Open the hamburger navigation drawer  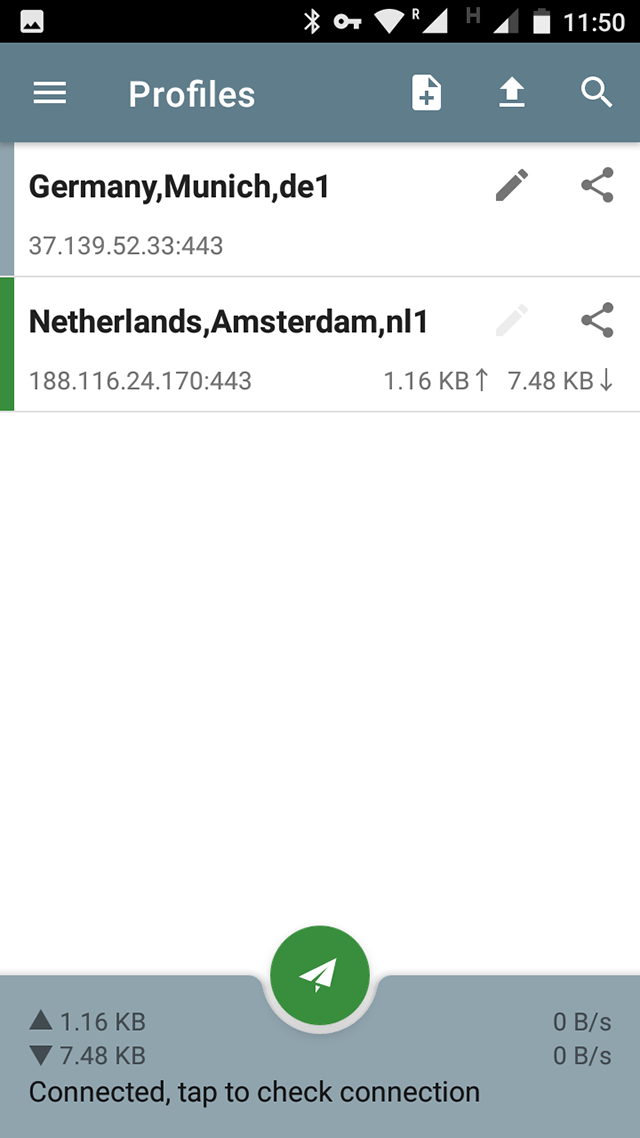coord(50,94)
